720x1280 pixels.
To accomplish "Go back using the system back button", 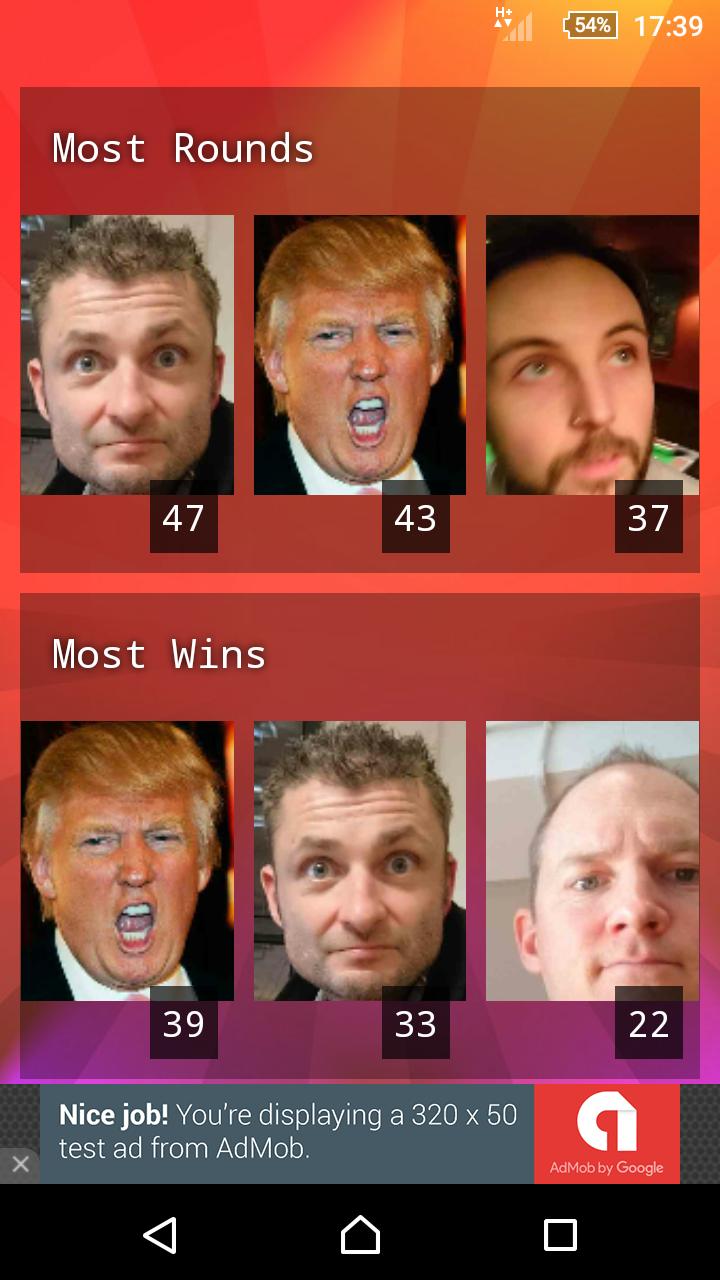I will [x=160, y=1235].
